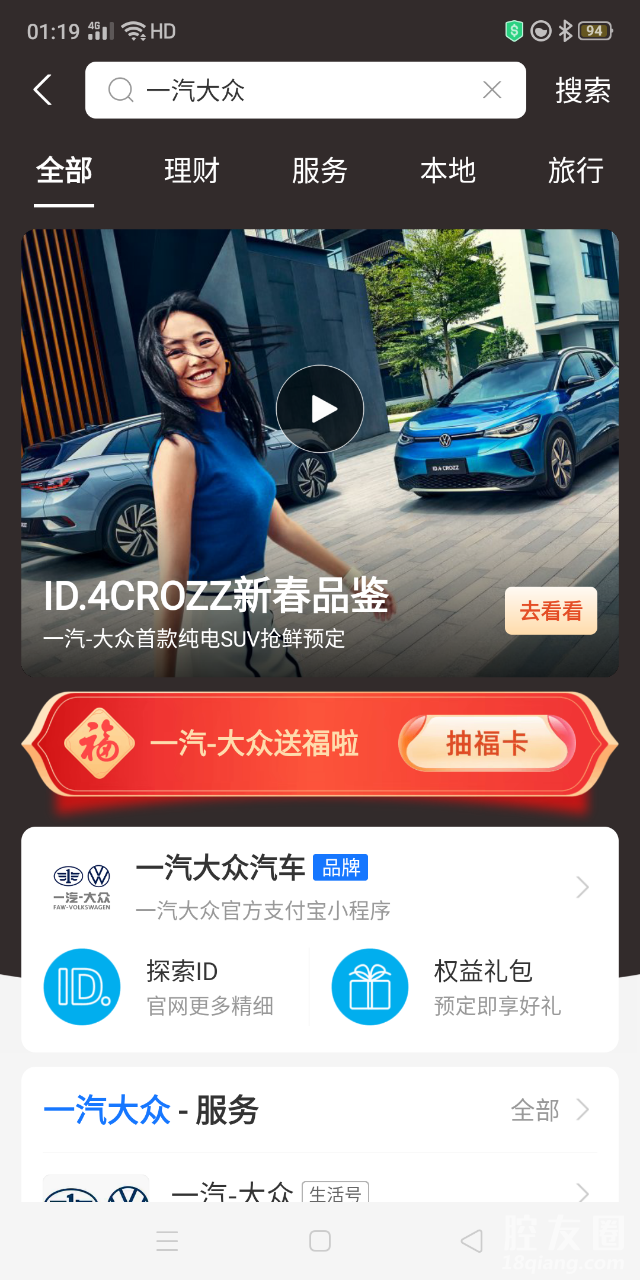
Task: Tap the search field containing 一汽大众
Action: 300,91
